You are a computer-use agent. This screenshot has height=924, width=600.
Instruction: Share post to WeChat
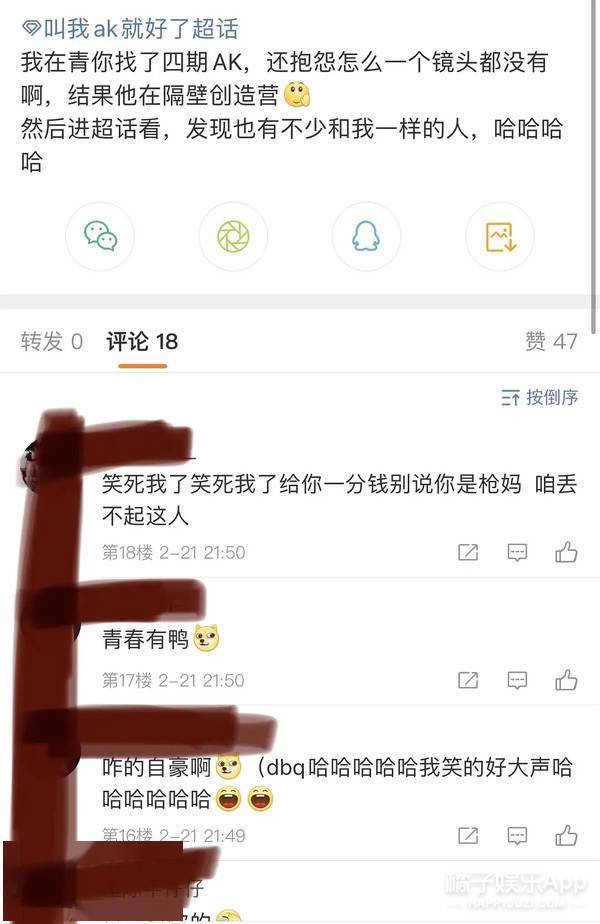[100, 237]
